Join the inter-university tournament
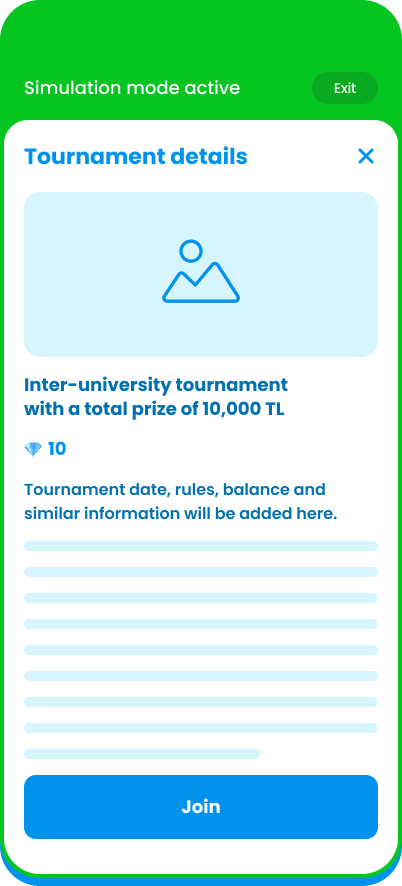The height and width of the screenshot is (886, 402). 201,806
